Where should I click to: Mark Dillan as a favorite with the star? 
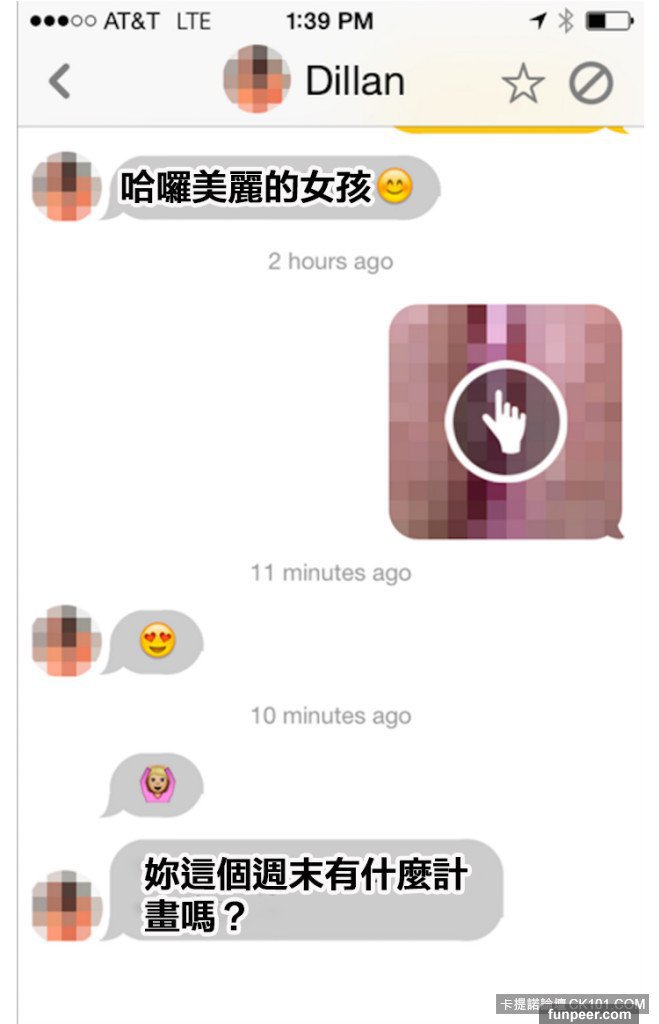click(522, 85)
